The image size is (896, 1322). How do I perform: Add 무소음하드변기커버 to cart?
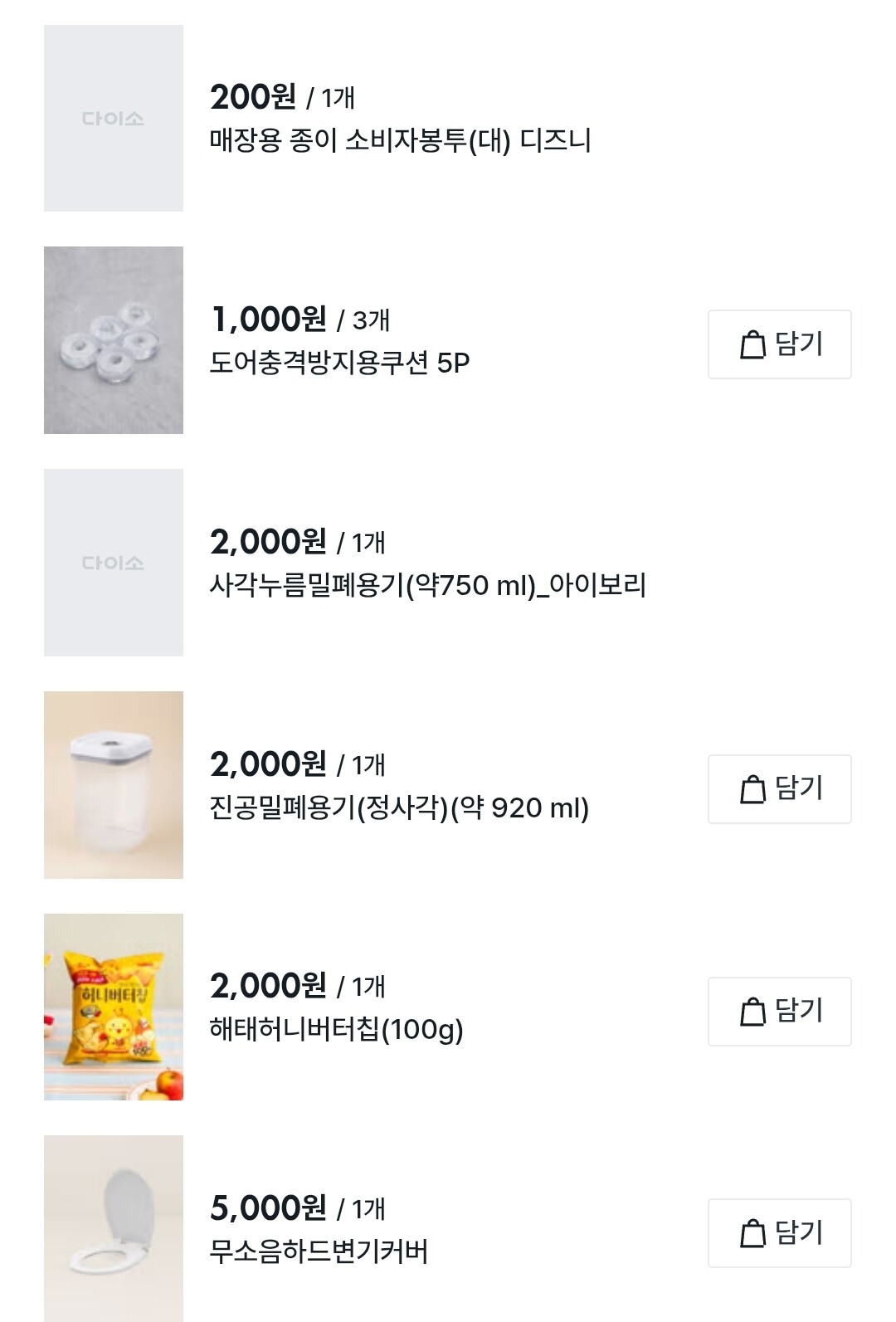click(x=779, y=1233)
